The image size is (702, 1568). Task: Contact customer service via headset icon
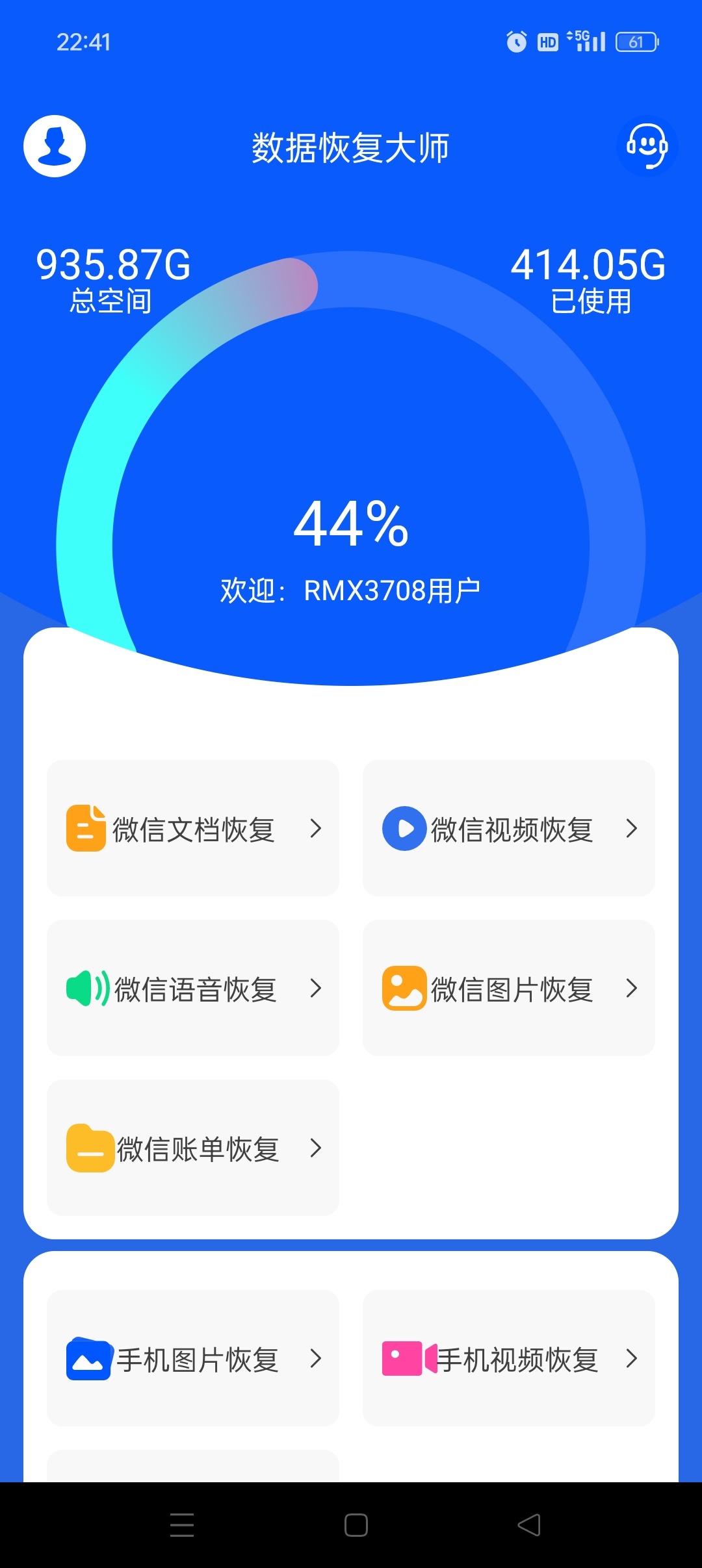[x=647, y=146]
